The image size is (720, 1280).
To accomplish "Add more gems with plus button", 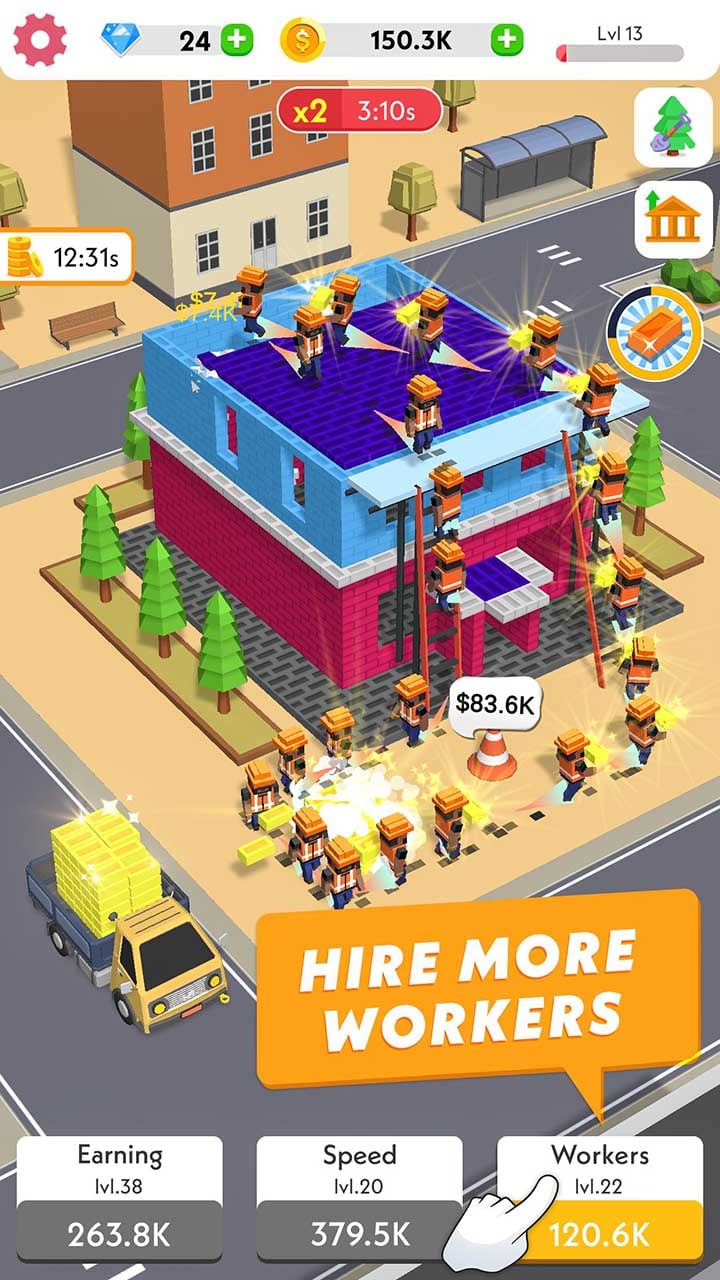I will [x=238, y=40].
